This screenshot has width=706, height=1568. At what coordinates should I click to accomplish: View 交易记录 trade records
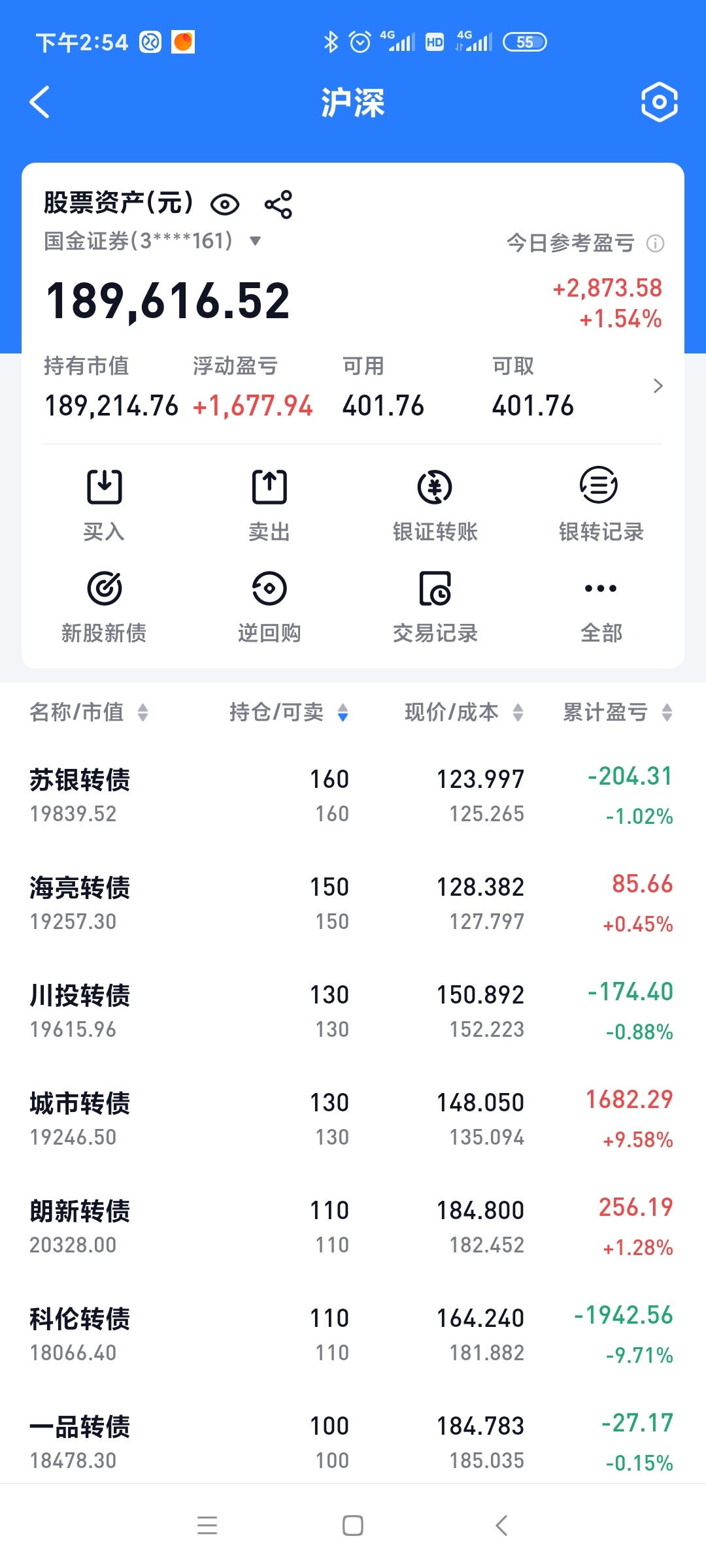[435, 606]
